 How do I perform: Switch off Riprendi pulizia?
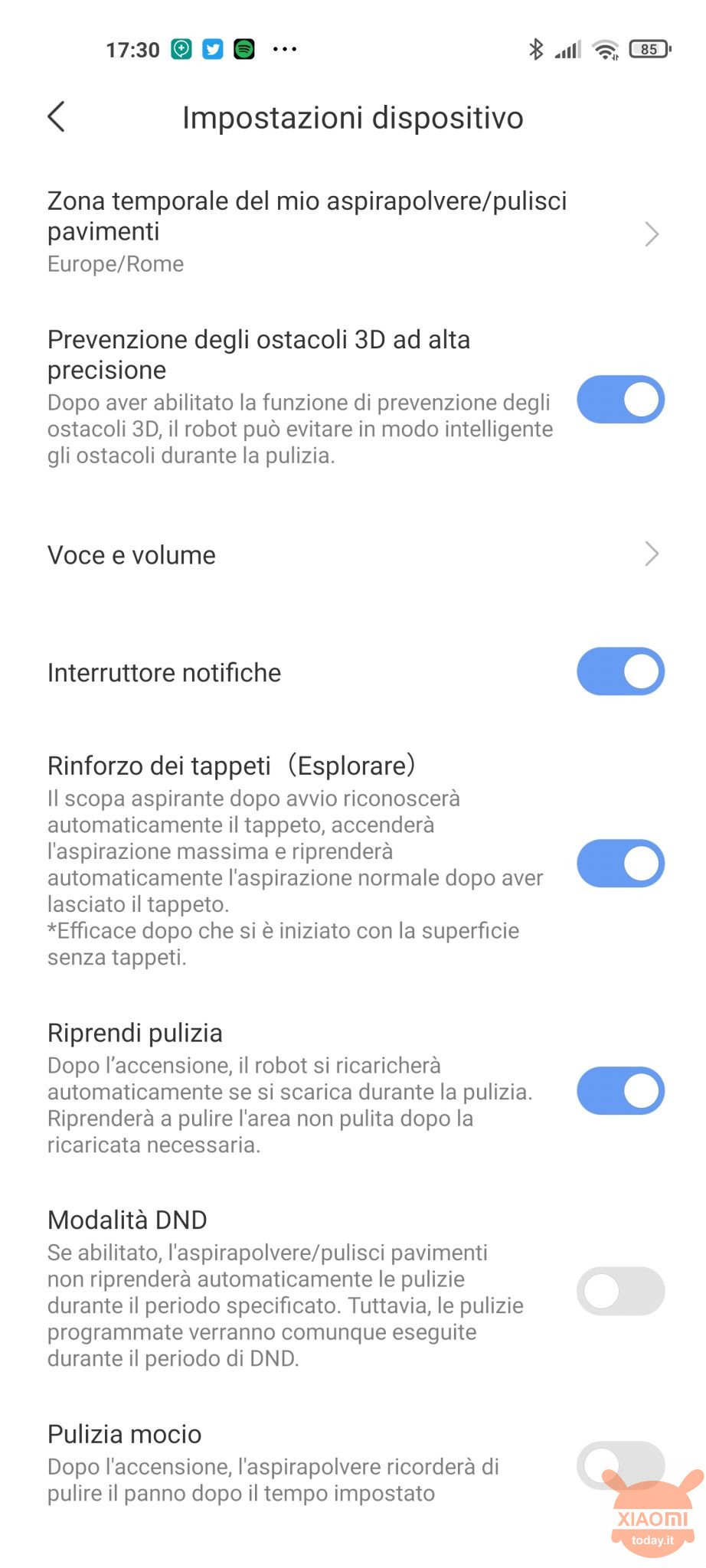click(x=620, y=1090)
